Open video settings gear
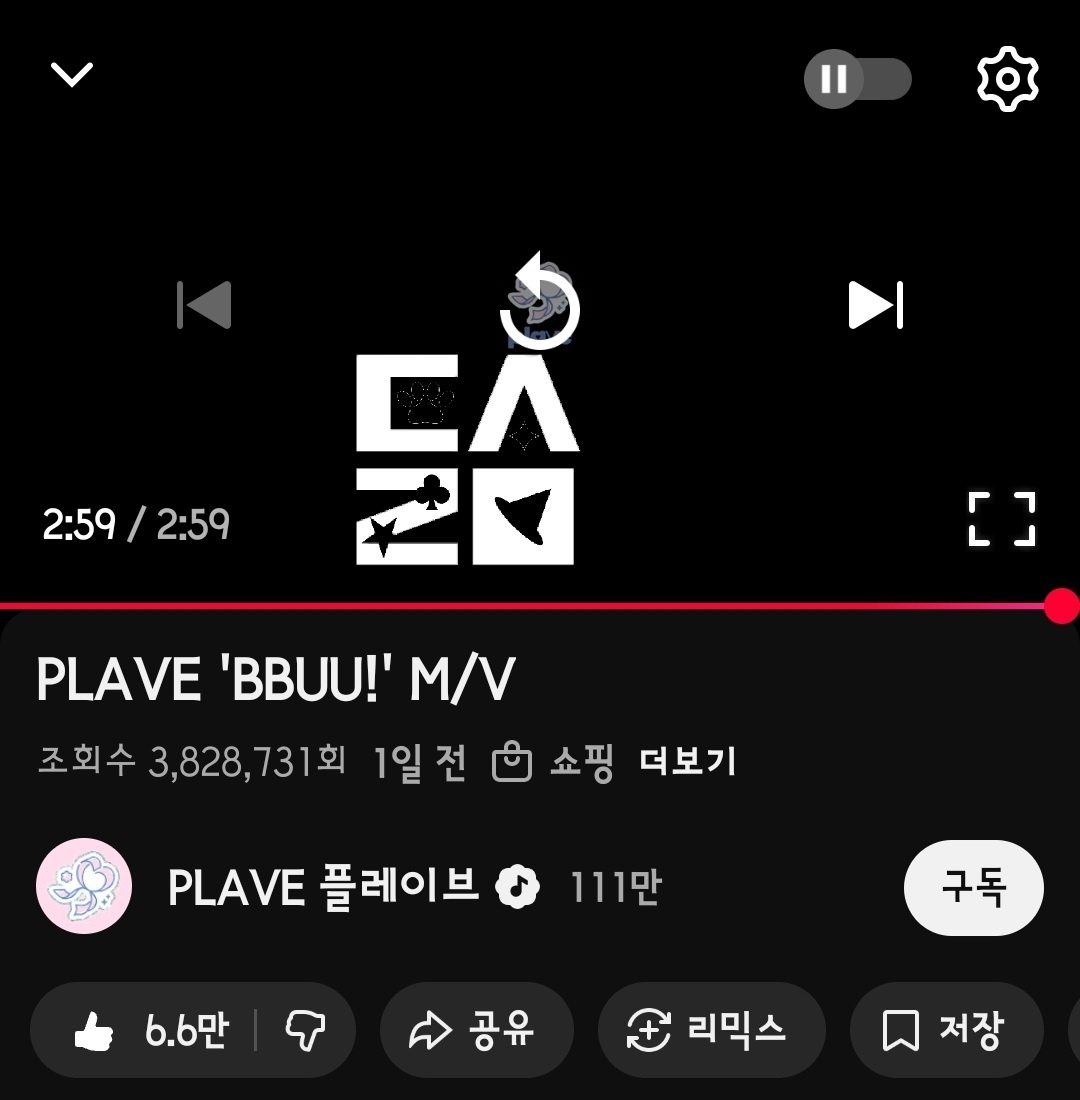 (x=1007, y=78)
